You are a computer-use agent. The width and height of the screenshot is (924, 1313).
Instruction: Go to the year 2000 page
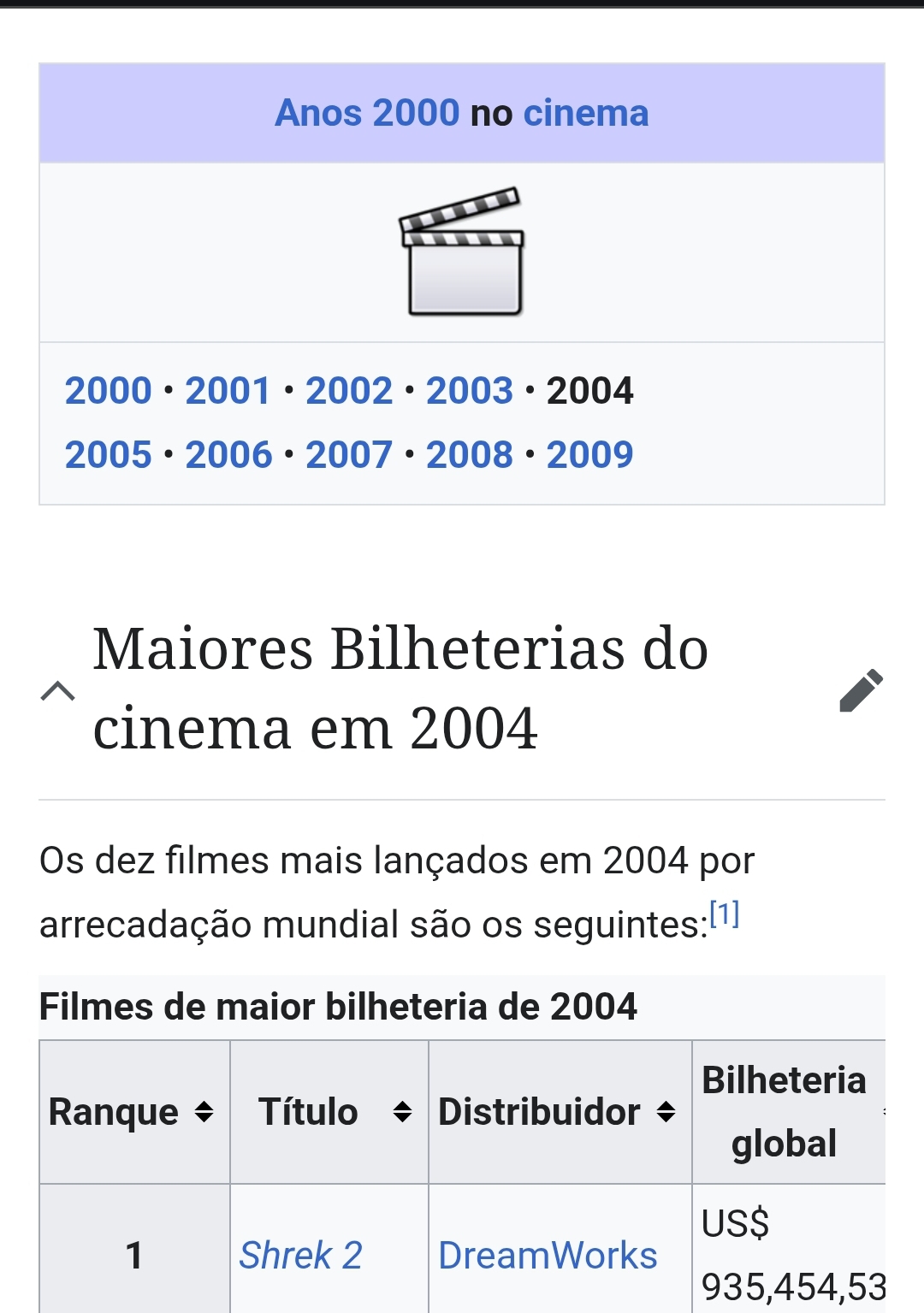coord(108,391)
